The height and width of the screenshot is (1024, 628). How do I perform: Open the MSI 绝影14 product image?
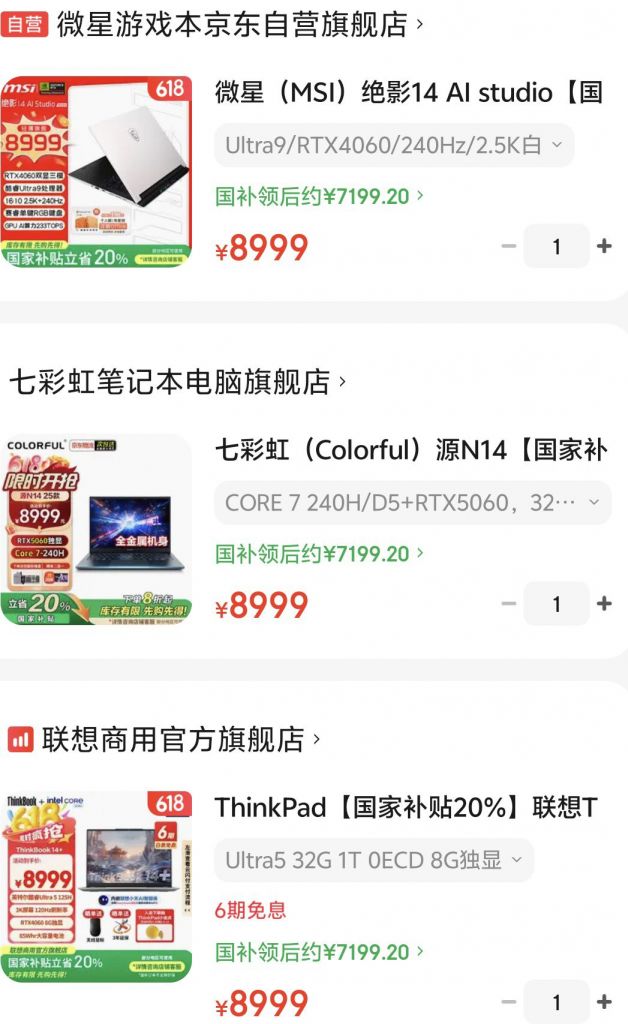coord(96,171)
